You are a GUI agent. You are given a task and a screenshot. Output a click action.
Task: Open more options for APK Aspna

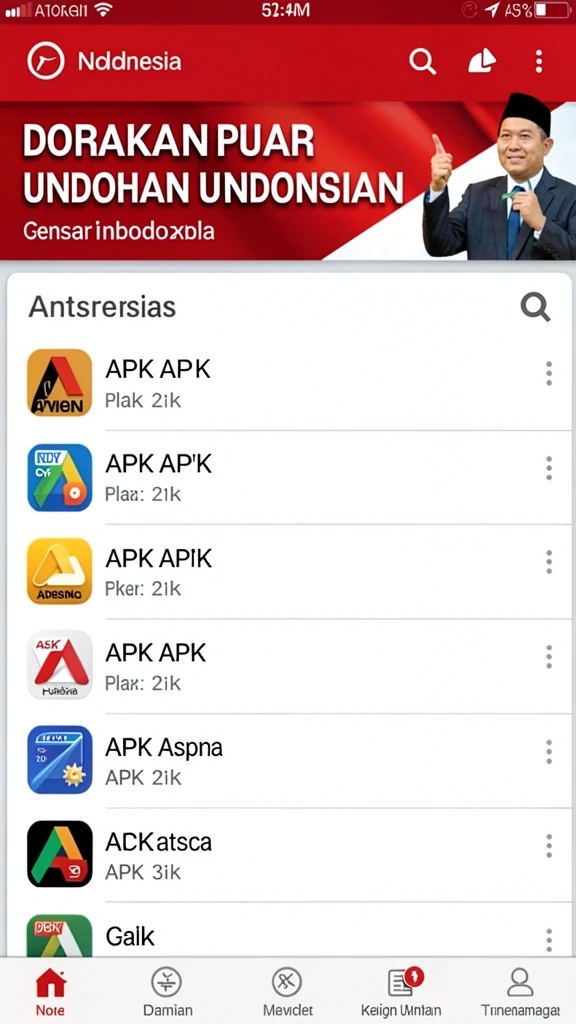[x=549, y=752]
